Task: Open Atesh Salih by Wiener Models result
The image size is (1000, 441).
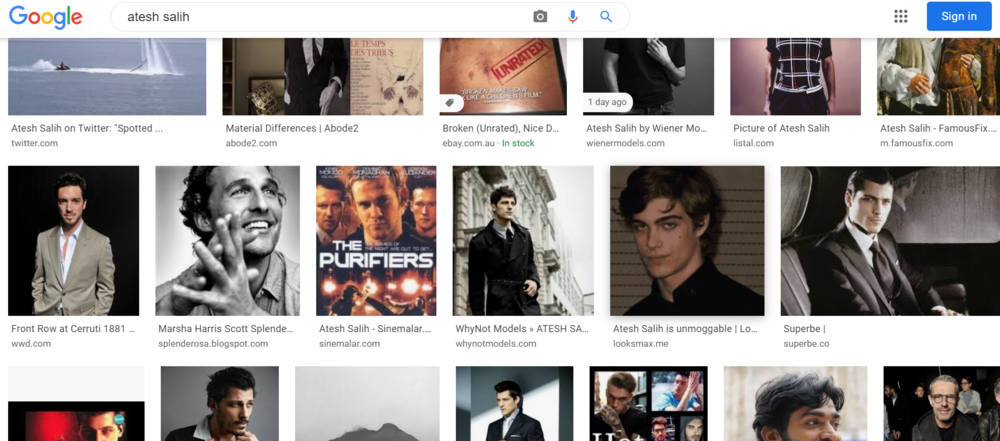Action: pyautogui.click(x=648, y=77)
